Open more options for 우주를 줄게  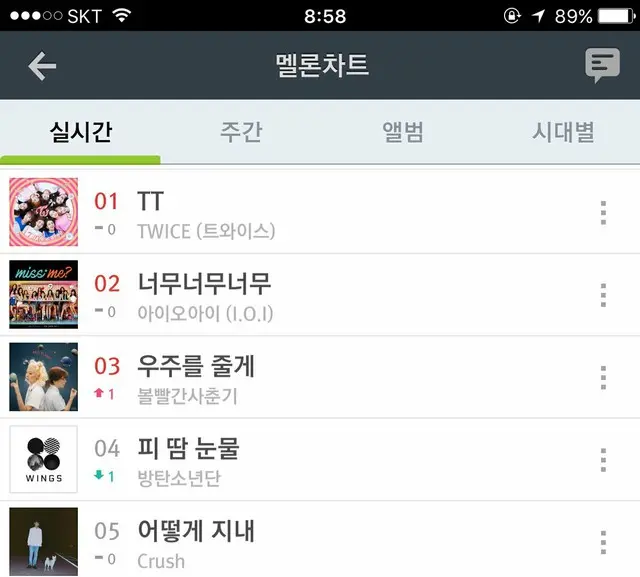tap(602, 377)
